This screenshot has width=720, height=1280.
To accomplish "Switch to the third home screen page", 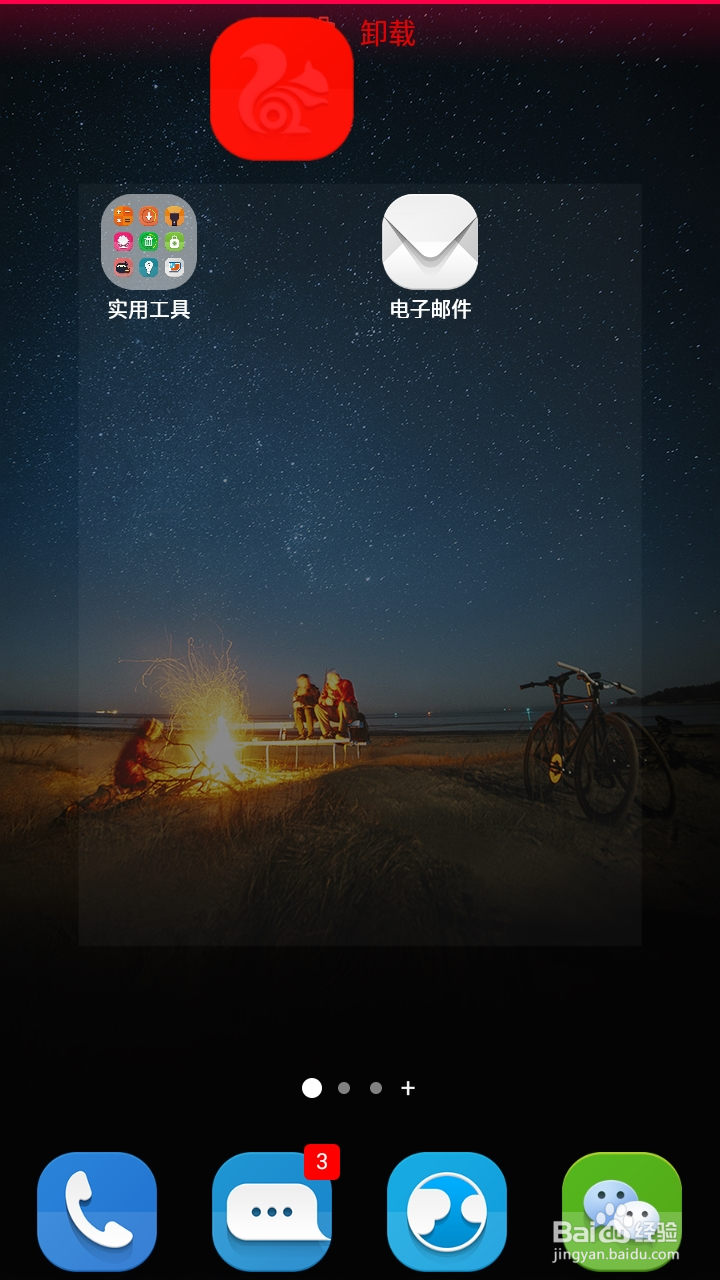I will pyautogui.click(x=375, y=1088).
